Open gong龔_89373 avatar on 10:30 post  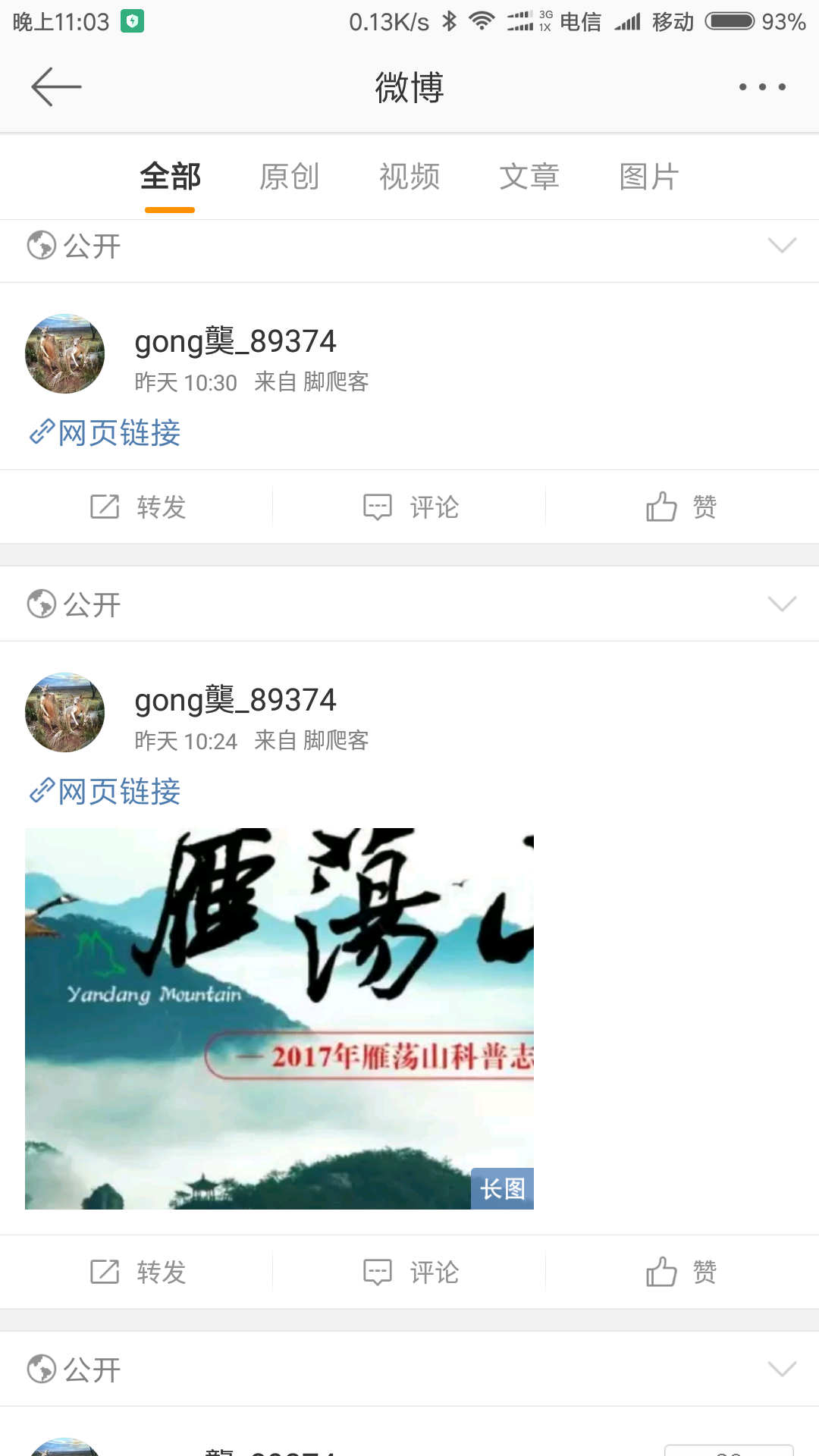click(x=65, y=353)
